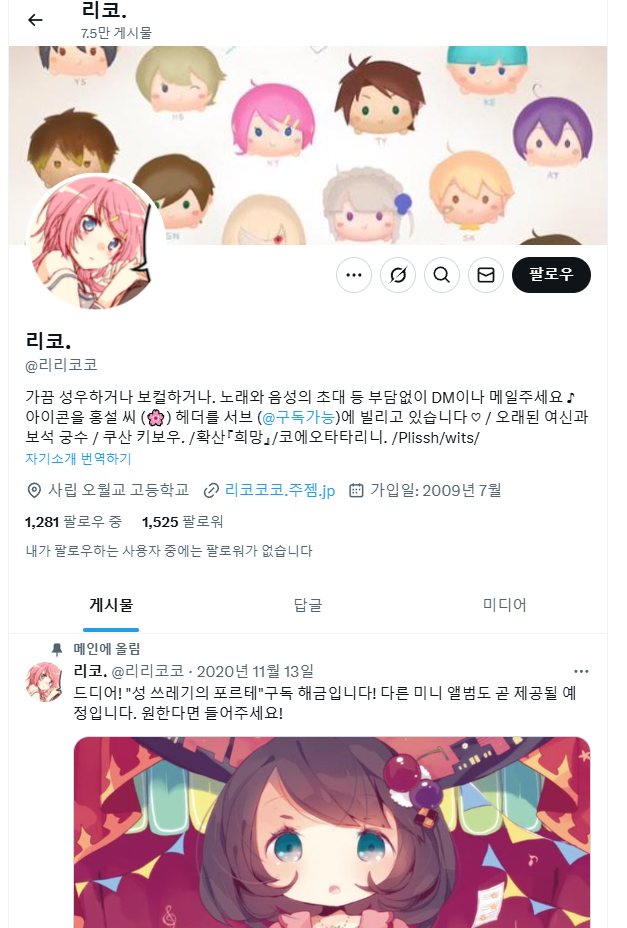Go back using the arrow icon
This screenshot has height=928, width=627.
35,20
